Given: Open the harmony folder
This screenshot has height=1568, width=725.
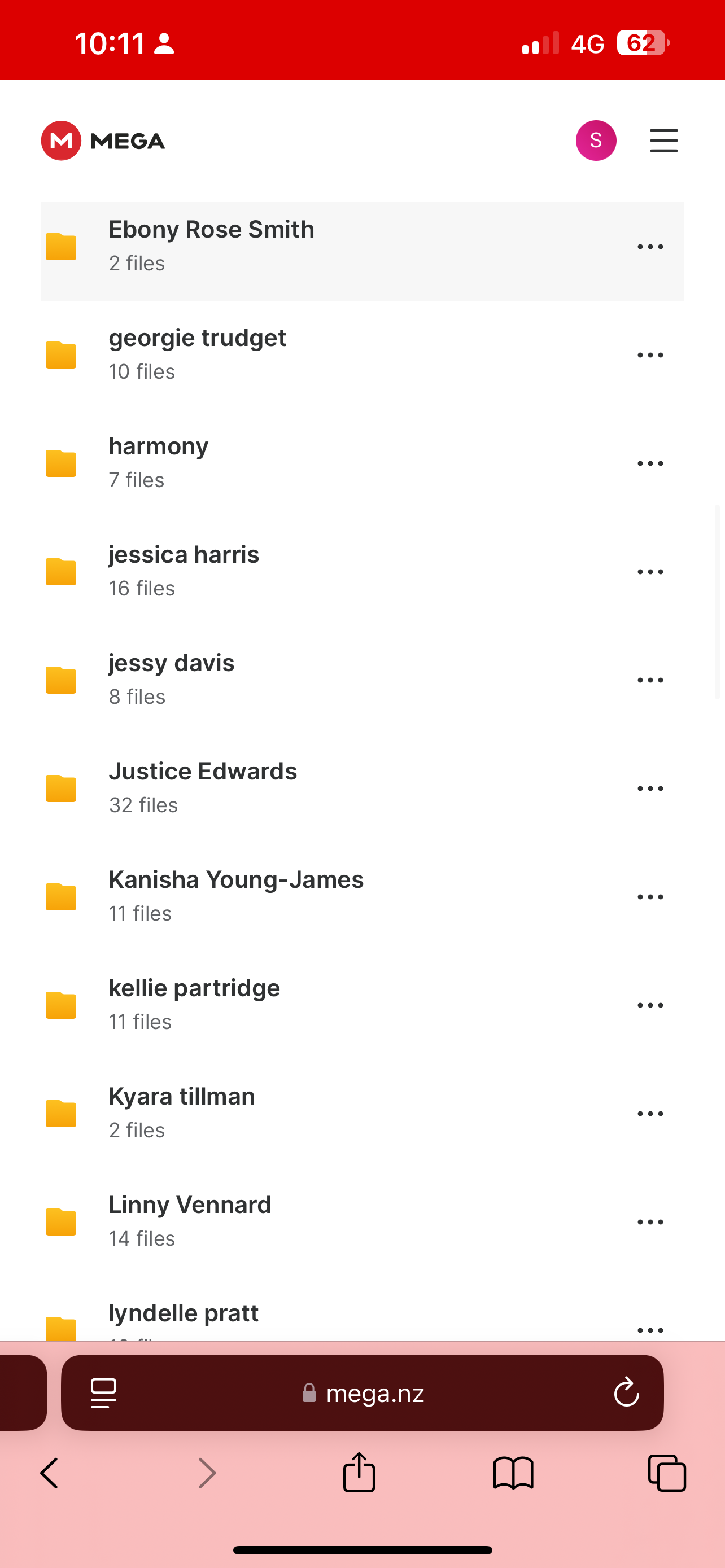Looking at the screenshot, I should (x=158, y=447).
